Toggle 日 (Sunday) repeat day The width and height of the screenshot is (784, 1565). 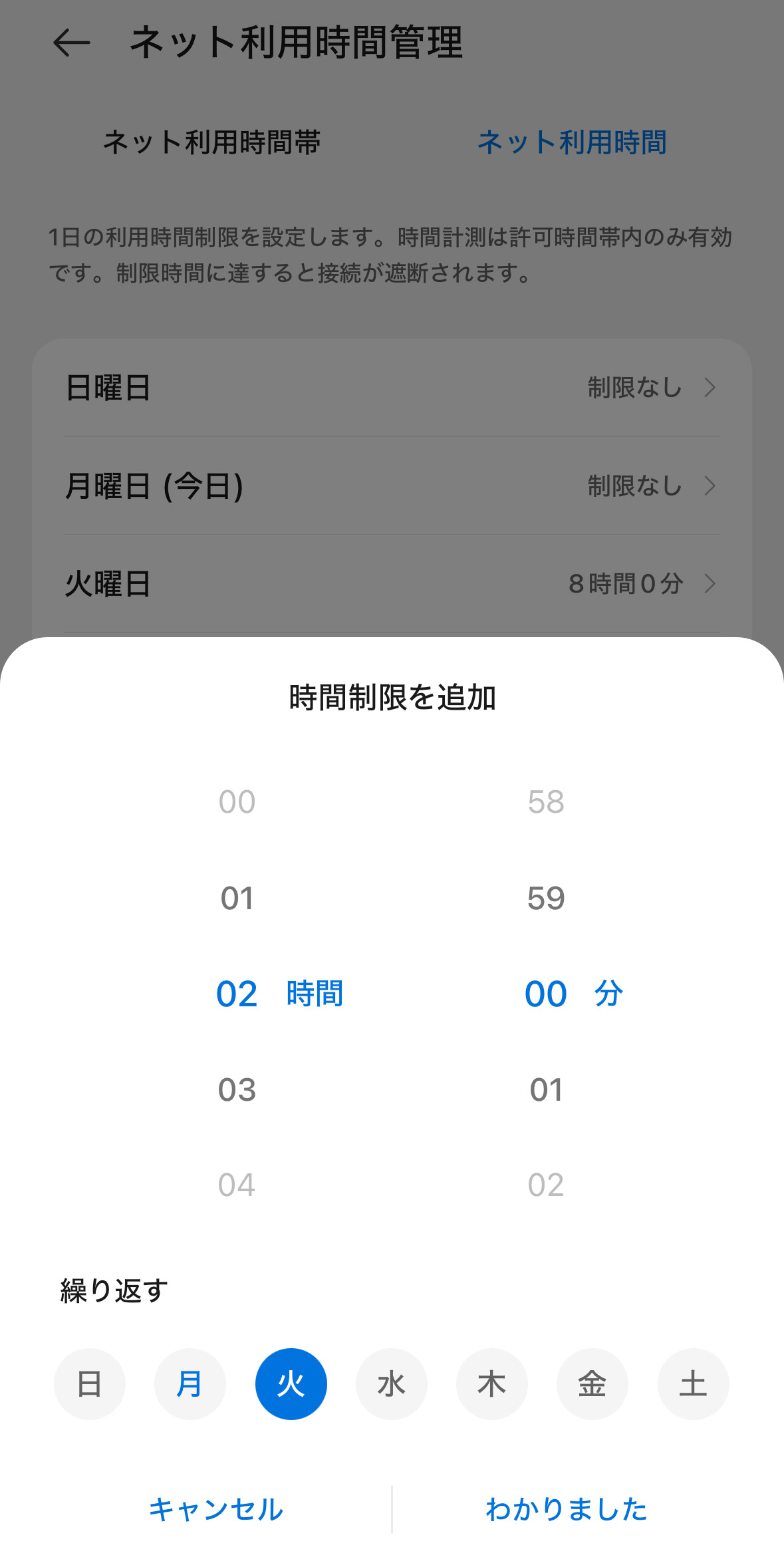[90, 1384]
